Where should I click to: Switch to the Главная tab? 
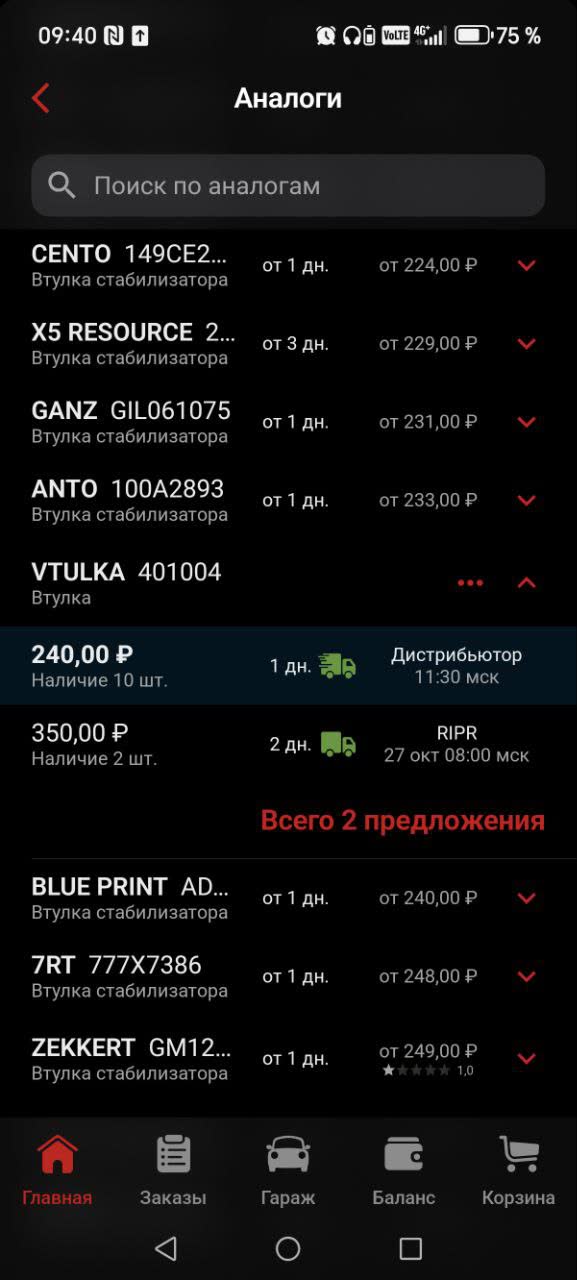[57, 1170]
